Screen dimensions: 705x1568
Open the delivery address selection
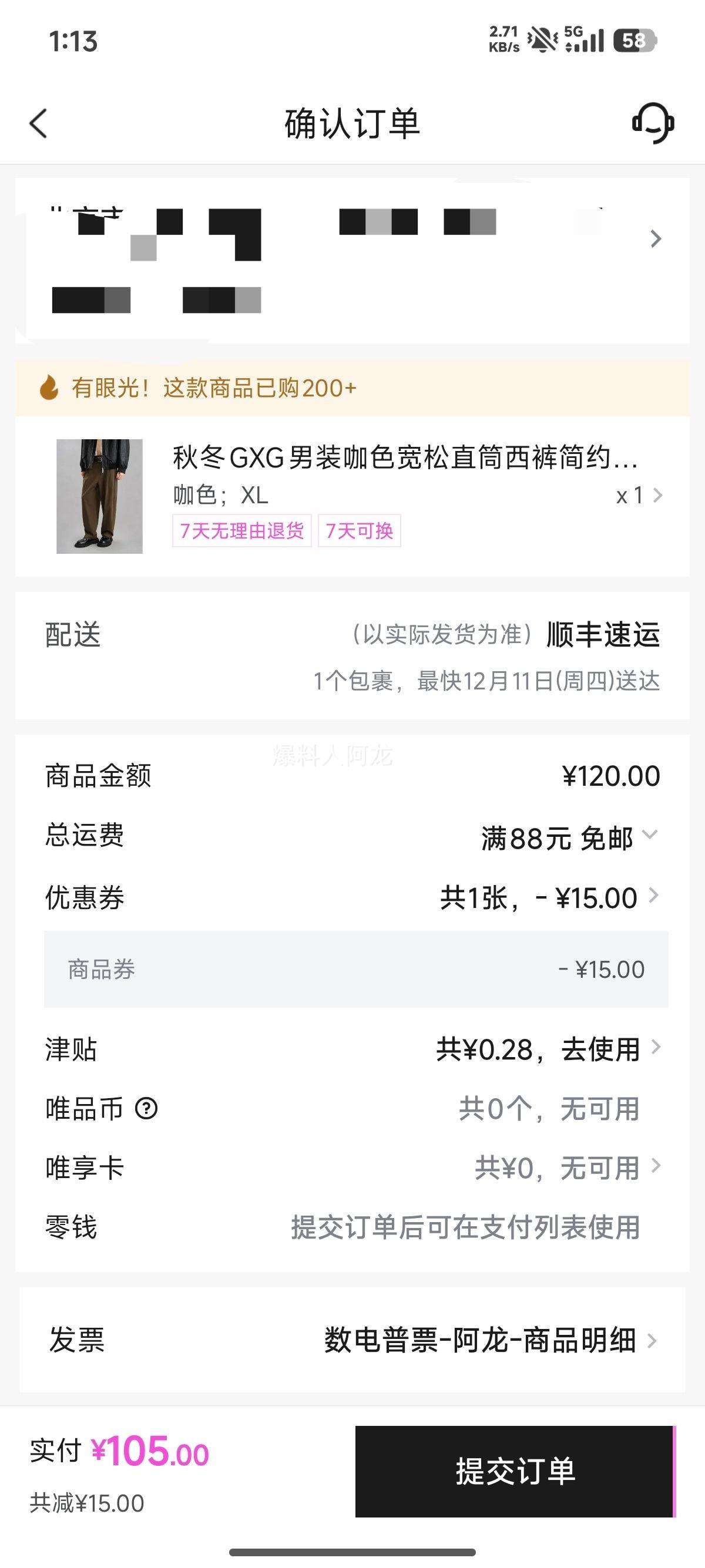[x=352, y=261]
